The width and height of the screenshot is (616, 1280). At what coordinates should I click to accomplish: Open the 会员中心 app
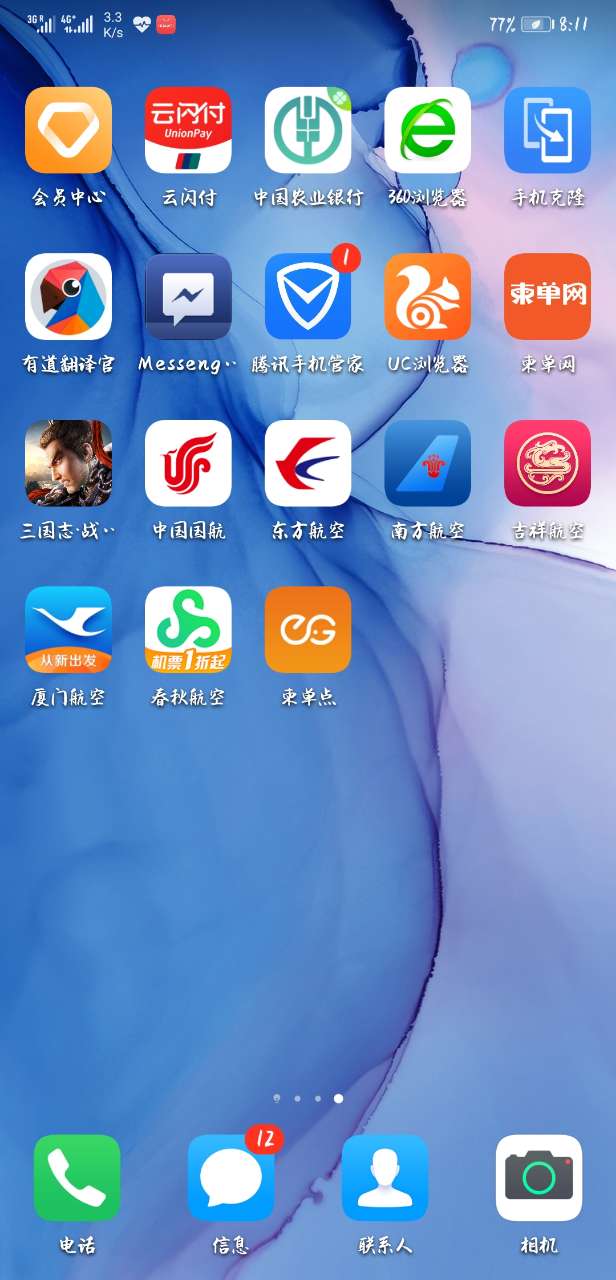pyautogui.click(x=68, y=130)
